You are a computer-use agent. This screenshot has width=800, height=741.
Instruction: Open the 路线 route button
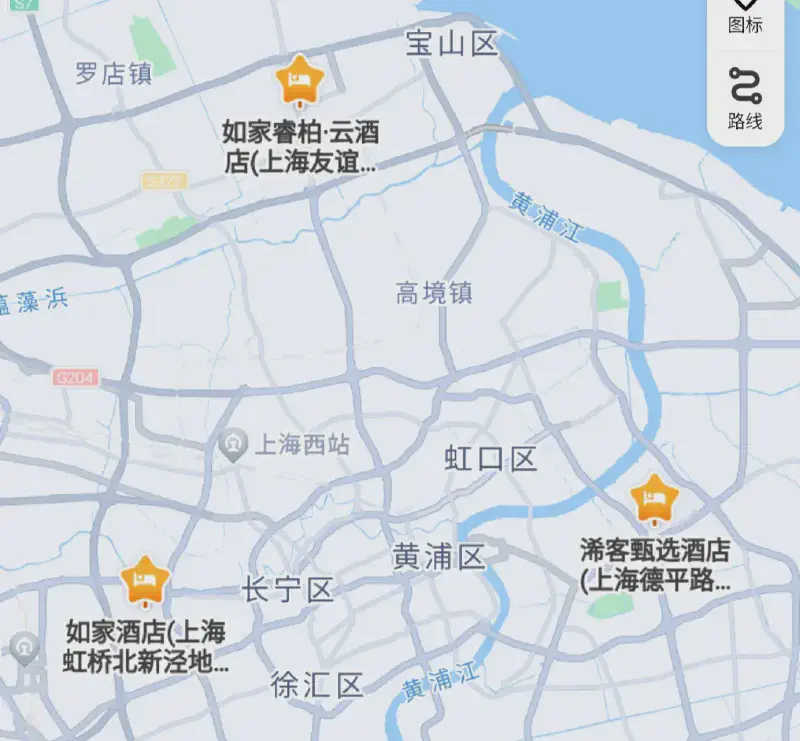click(x=745, y=100)
